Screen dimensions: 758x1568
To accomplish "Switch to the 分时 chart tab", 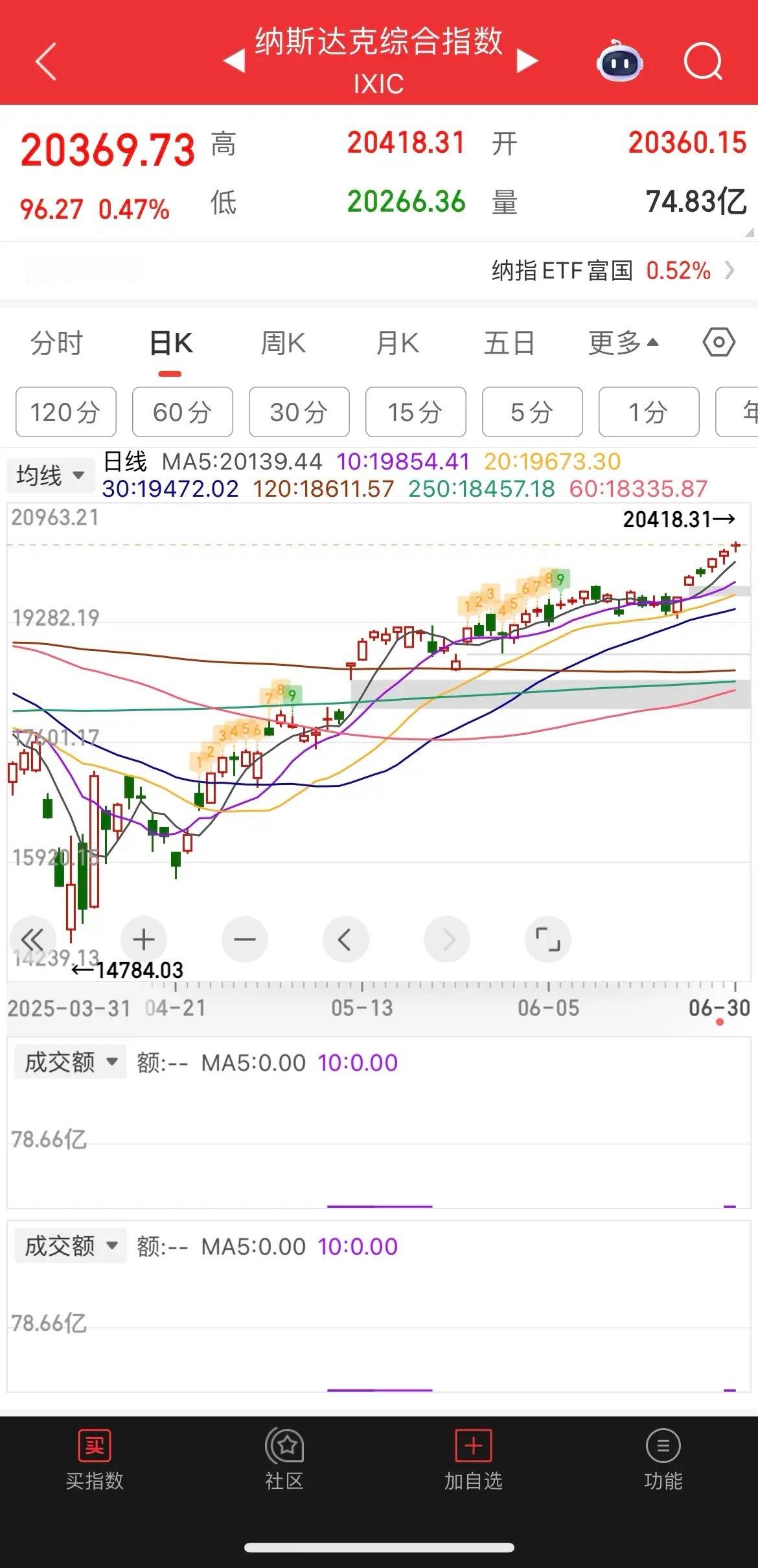I will (x=57, y=343).
